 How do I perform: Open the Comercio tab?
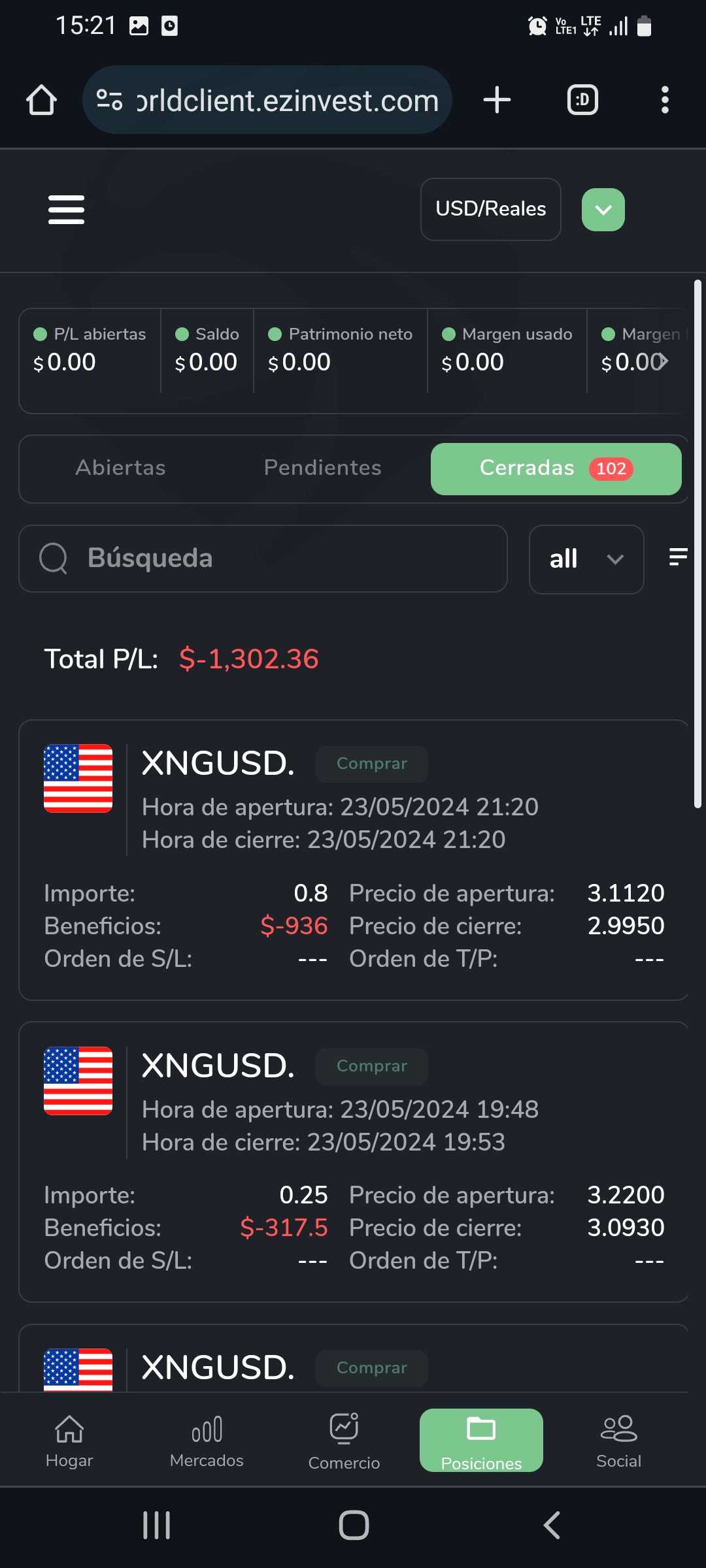[344, 1441]
